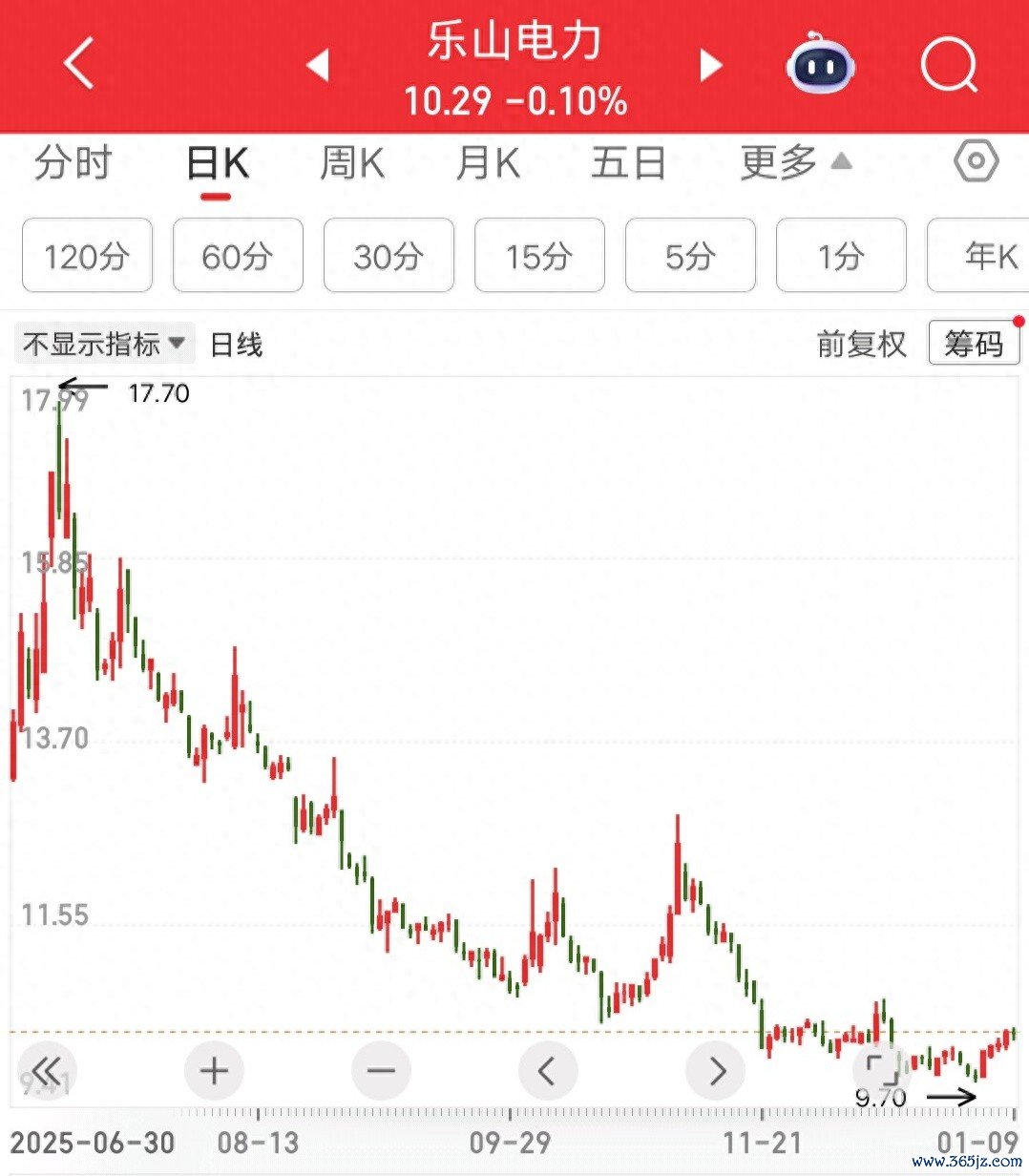Switch to the next stock

tap(710, 65)
